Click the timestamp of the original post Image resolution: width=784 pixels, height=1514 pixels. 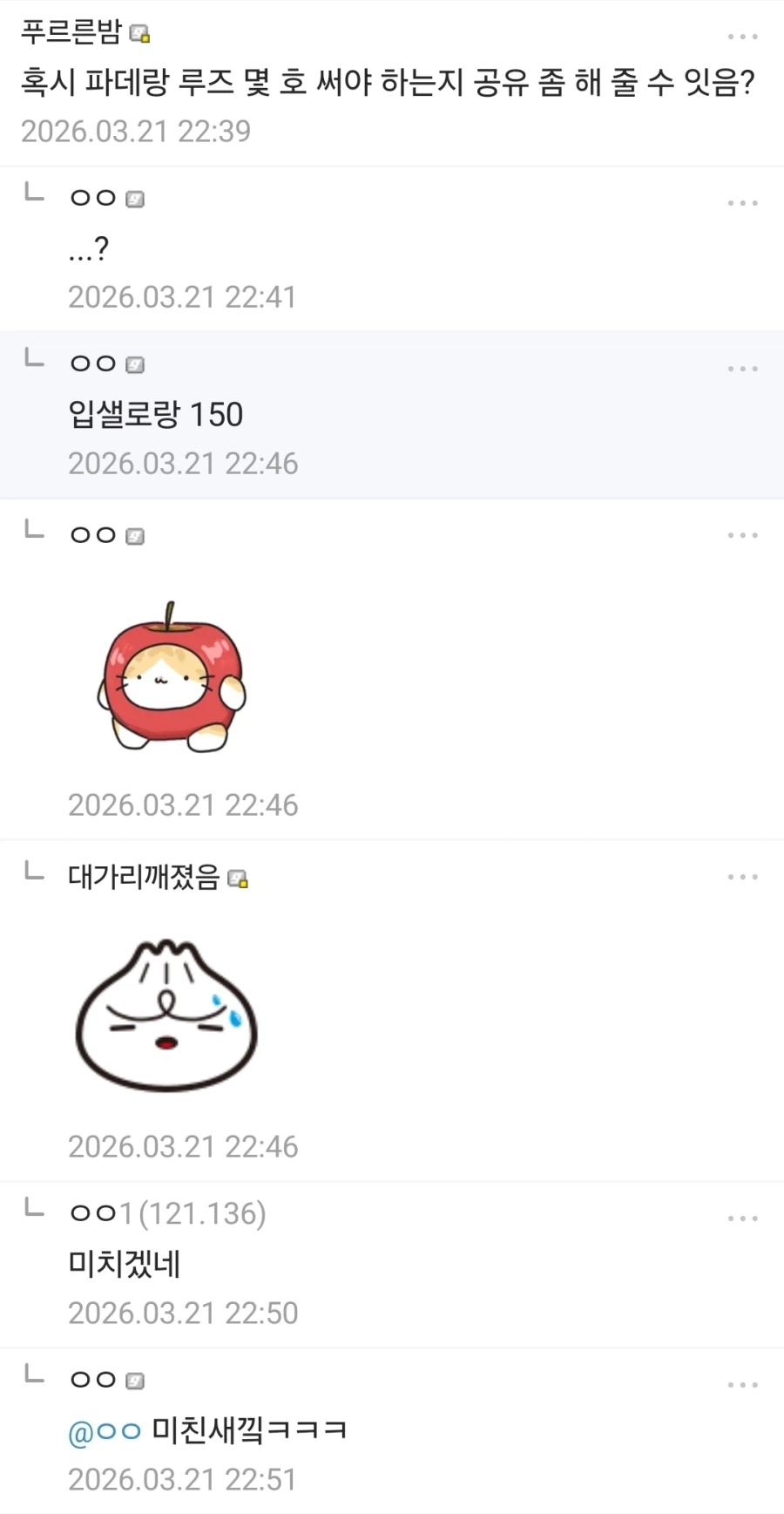[137, 132]
